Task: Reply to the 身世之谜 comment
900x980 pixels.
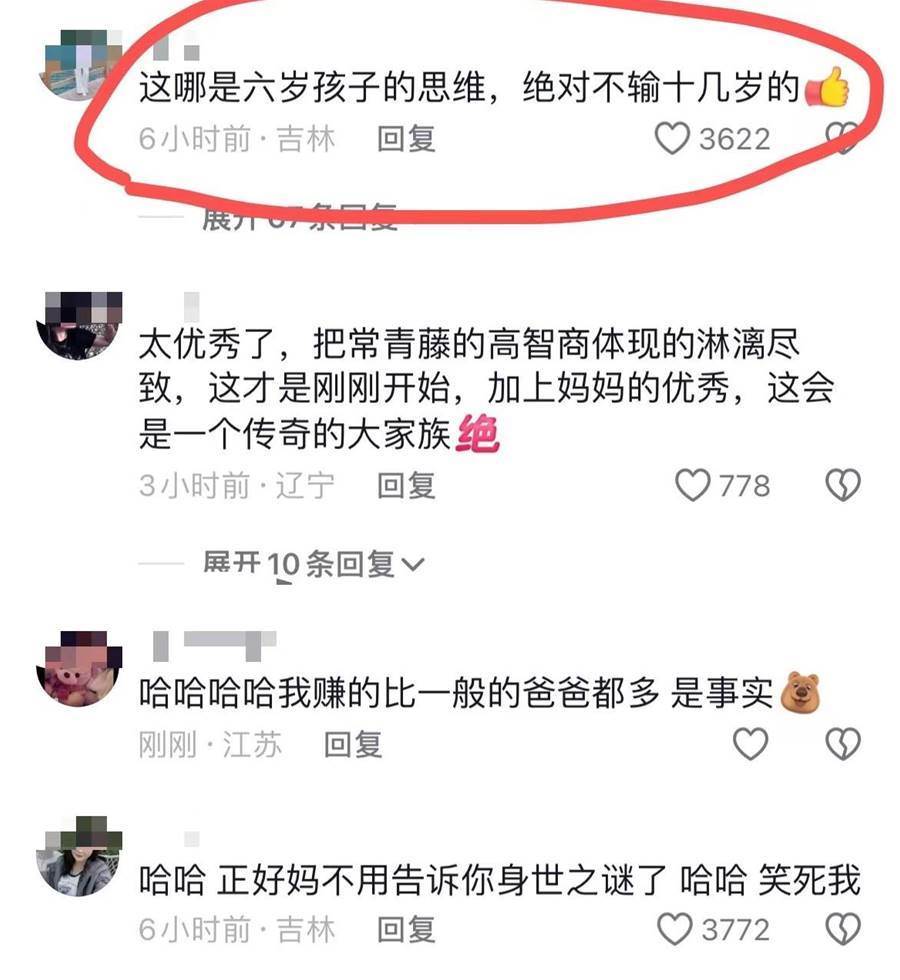Action: point(406,930)
